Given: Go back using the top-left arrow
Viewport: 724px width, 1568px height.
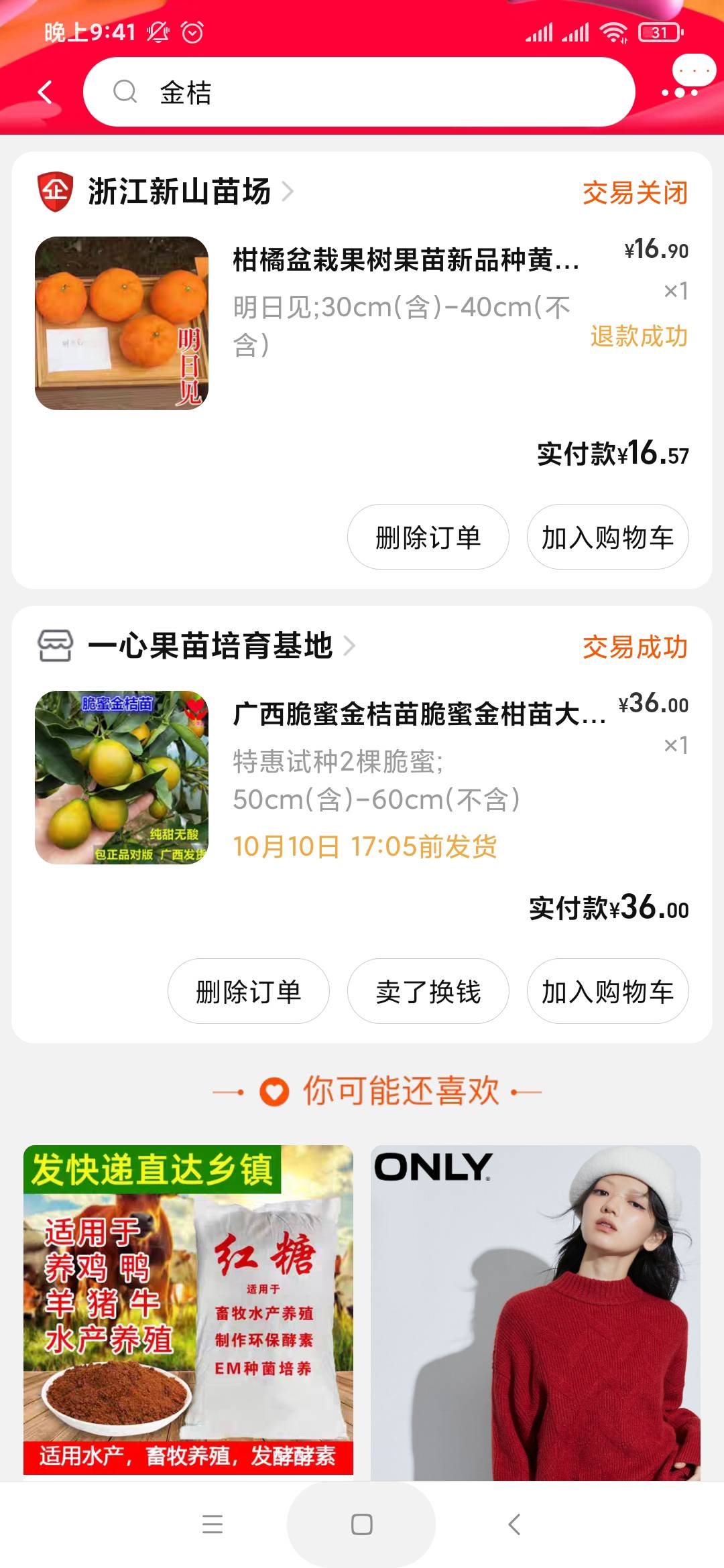Looking at the screenshot, I should [x=46, y=92].
